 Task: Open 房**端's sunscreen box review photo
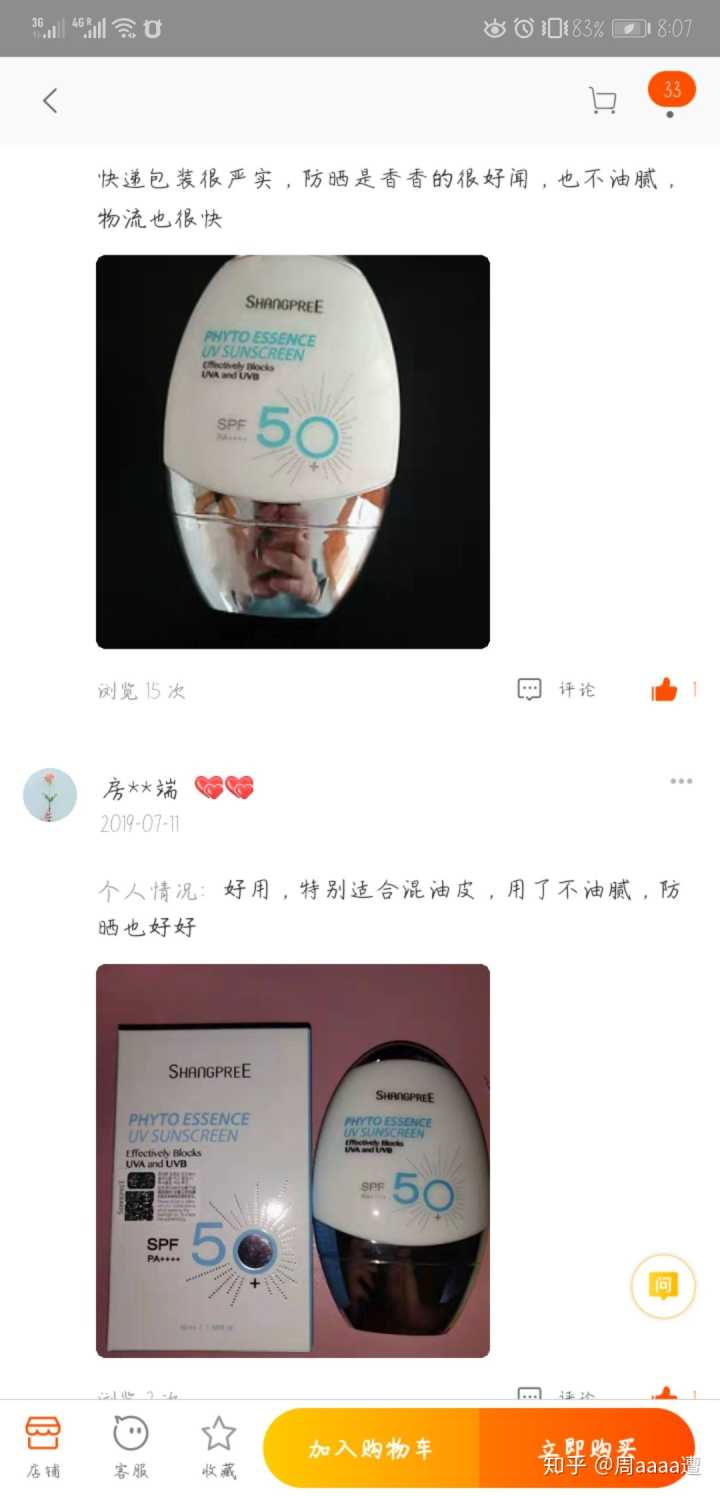click(293, 1160)
